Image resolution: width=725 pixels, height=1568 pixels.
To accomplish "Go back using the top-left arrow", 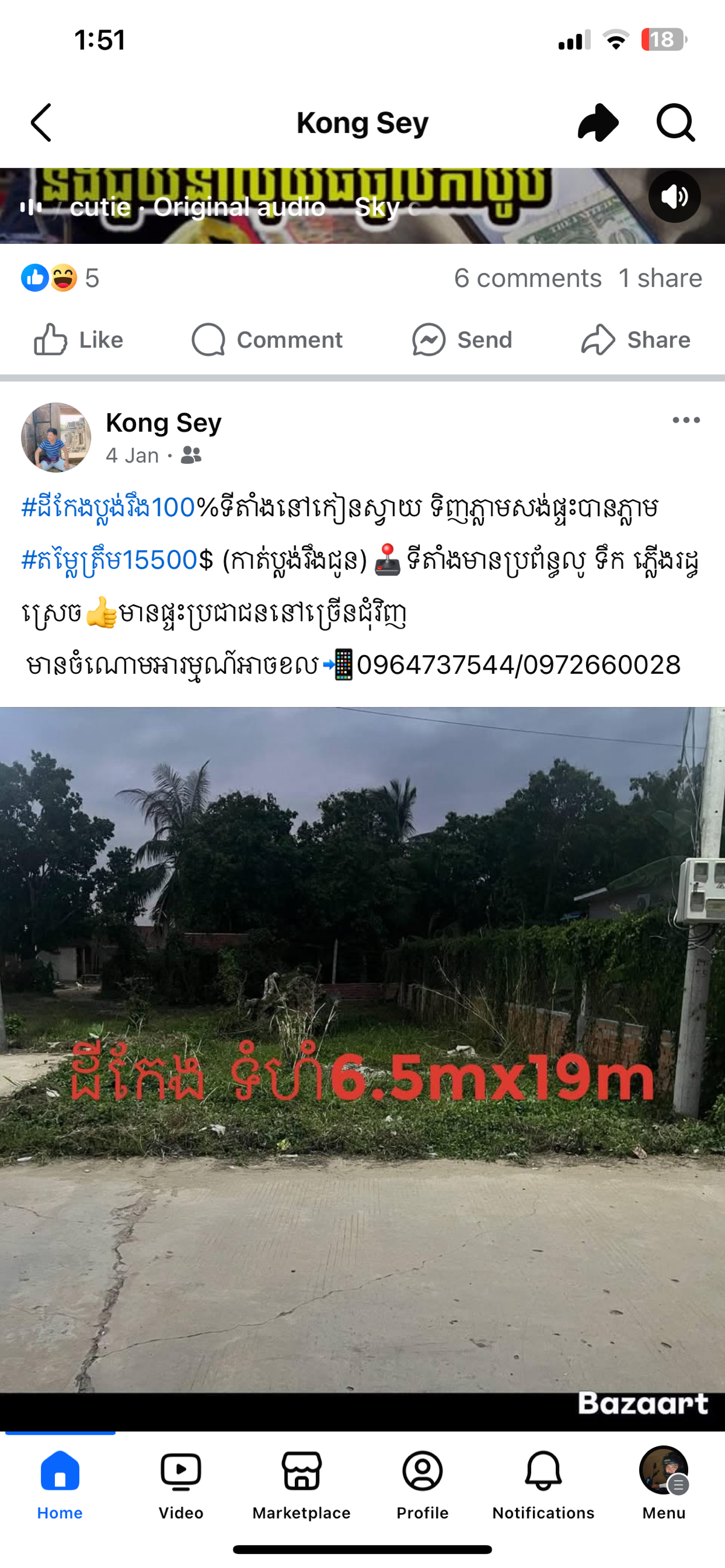I will coord(41,123).
